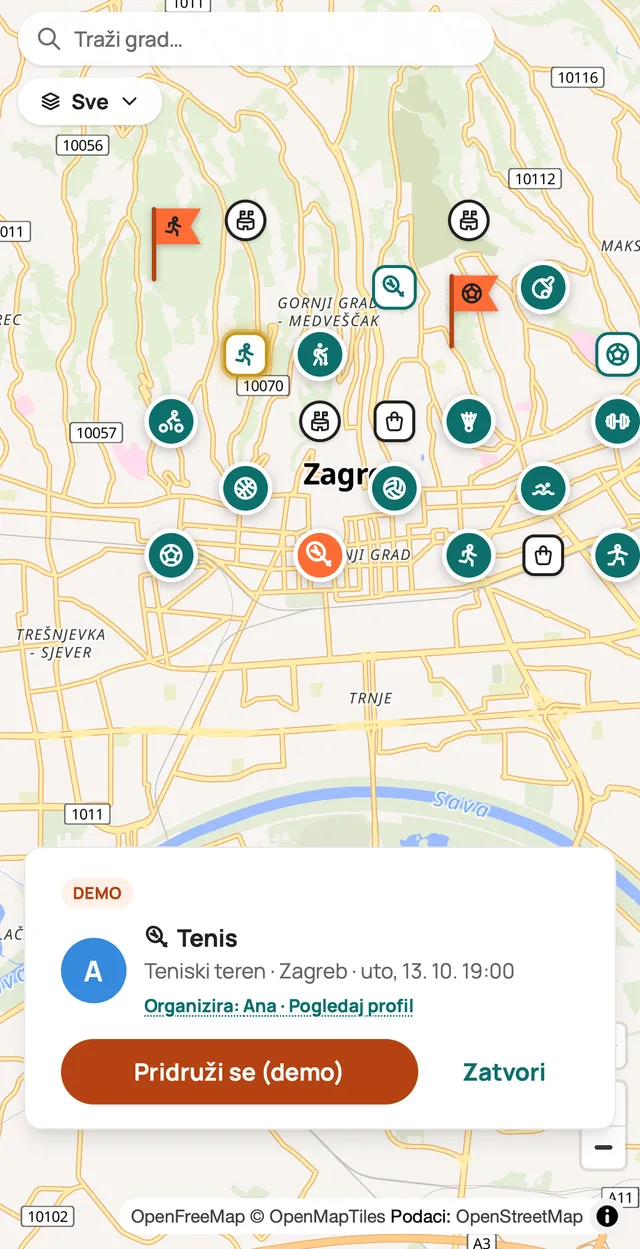640x1249 pixels.
Task: Tap the Traži grad search field
Action: point(256,40)
